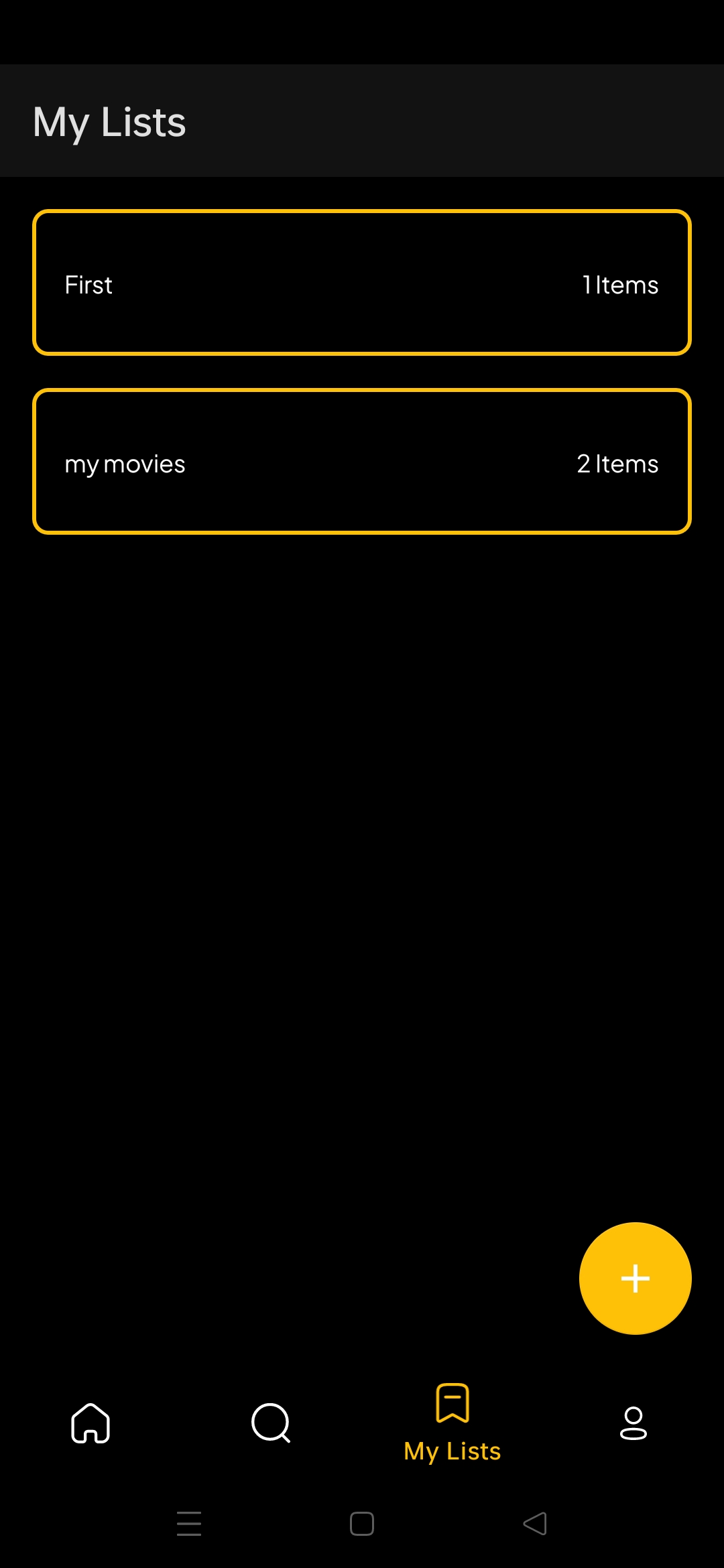This screenshot has height=1568, width=724.
Task: Open the my movies list
Action: tap(362, 462)
